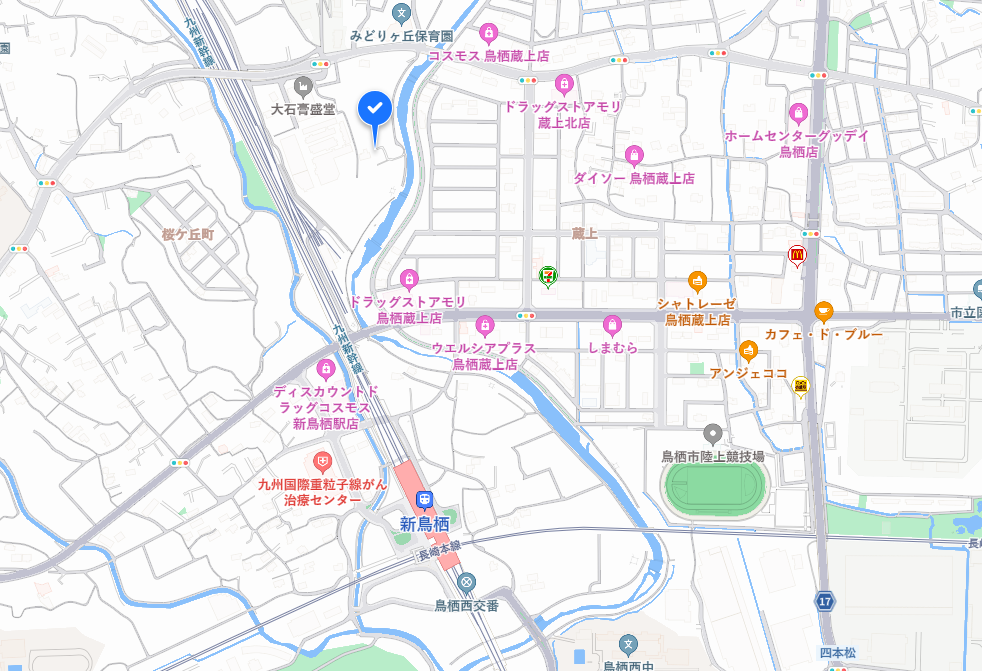The image size is (982, 671).
Task: Open the 九州国際重粒子線がん治療センター hospital marker
Action: click(322, 461)
